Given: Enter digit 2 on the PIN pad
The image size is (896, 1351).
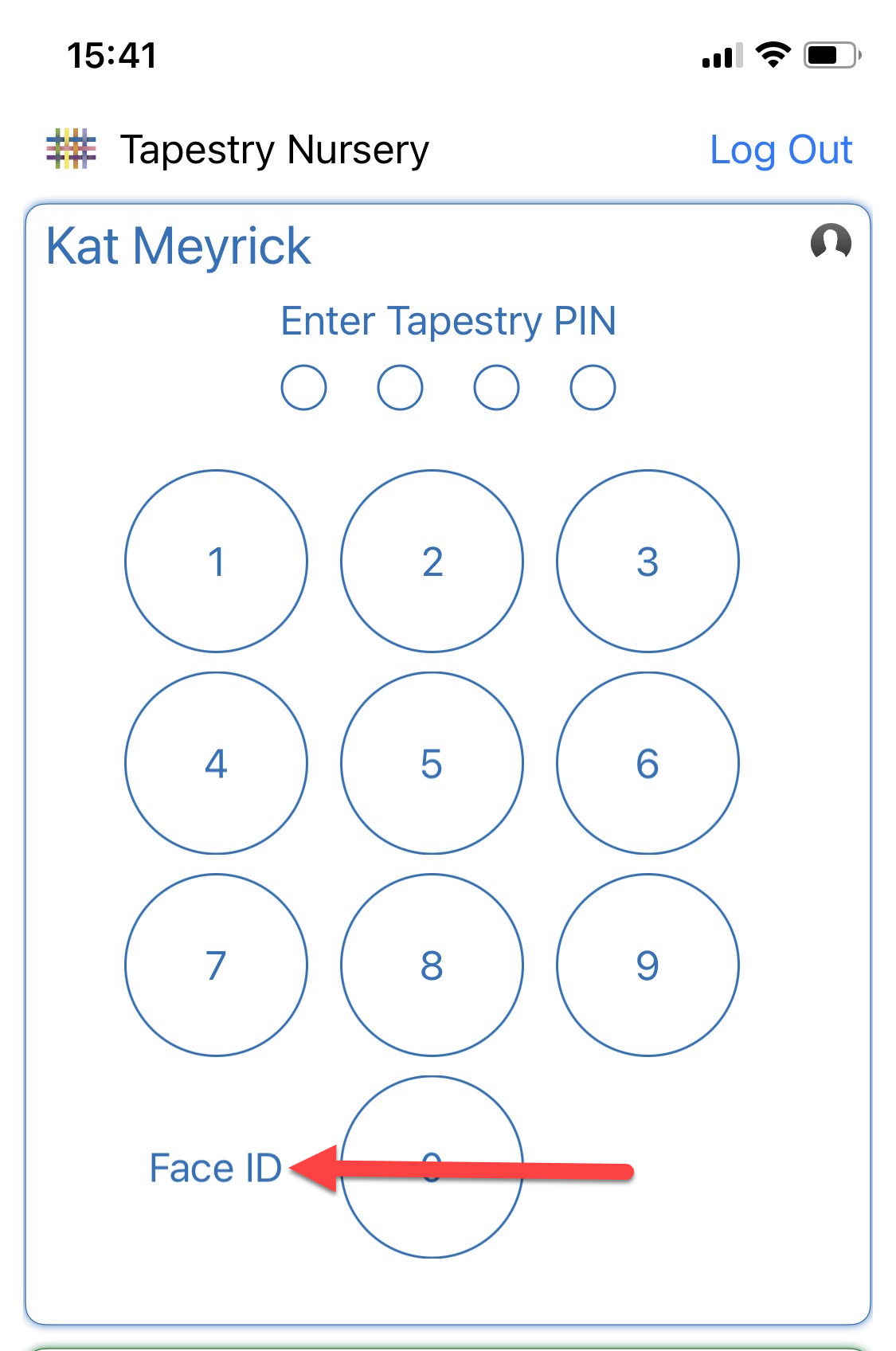Looking at the screenshot, I should click(432, 562).
